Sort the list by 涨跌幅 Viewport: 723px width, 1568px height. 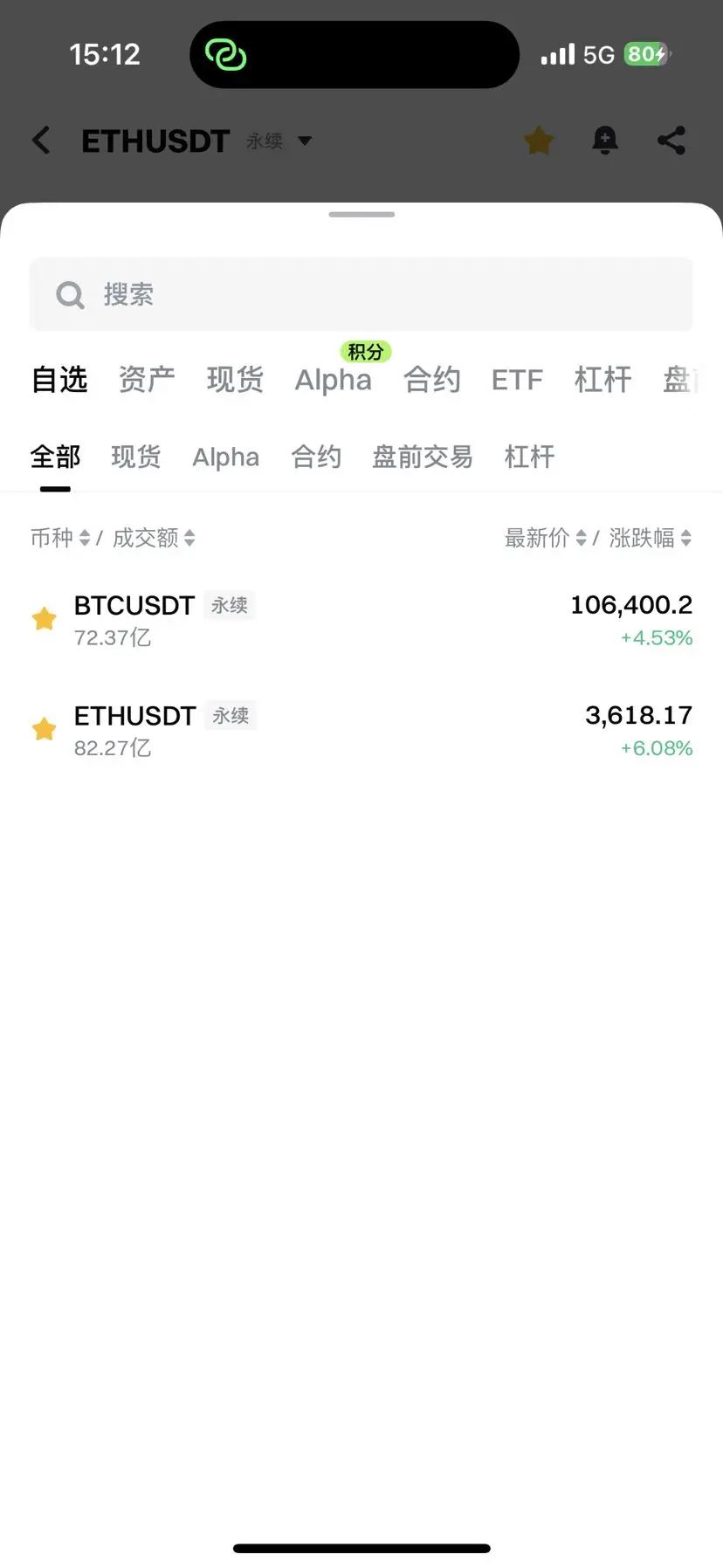[x=651, y=538]
